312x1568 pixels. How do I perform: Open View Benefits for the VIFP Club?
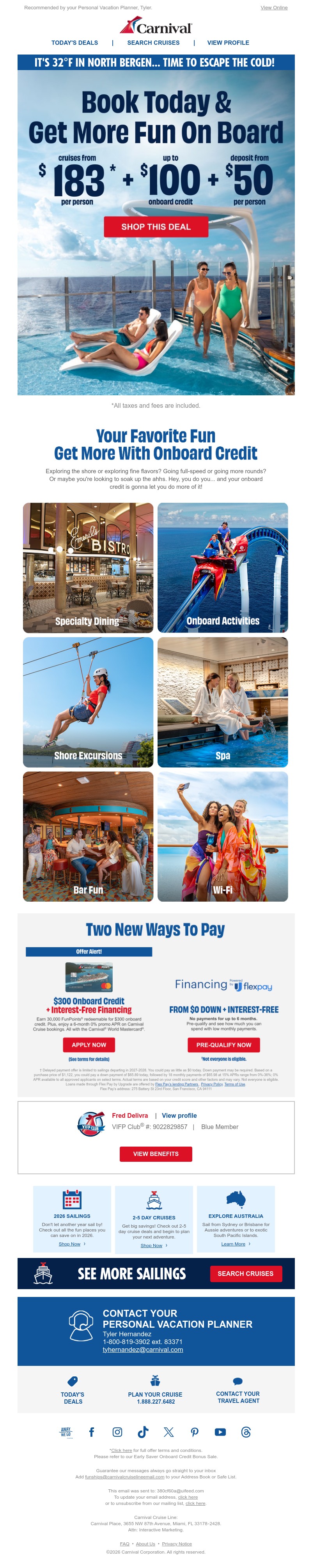point(156,1154)
